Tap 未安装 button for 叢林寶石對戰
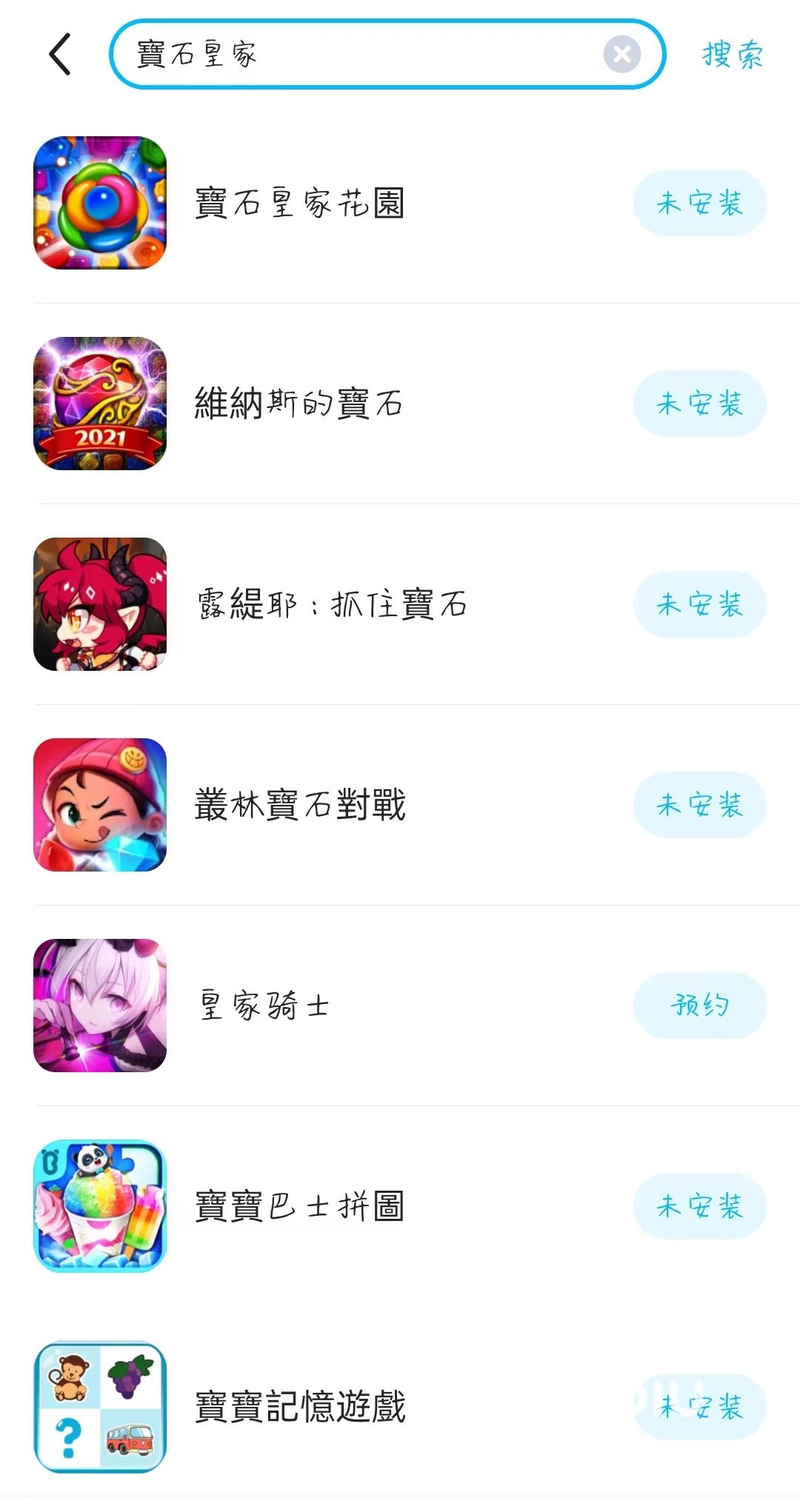This screenshot has width=800, height=1512. point(699,805)
